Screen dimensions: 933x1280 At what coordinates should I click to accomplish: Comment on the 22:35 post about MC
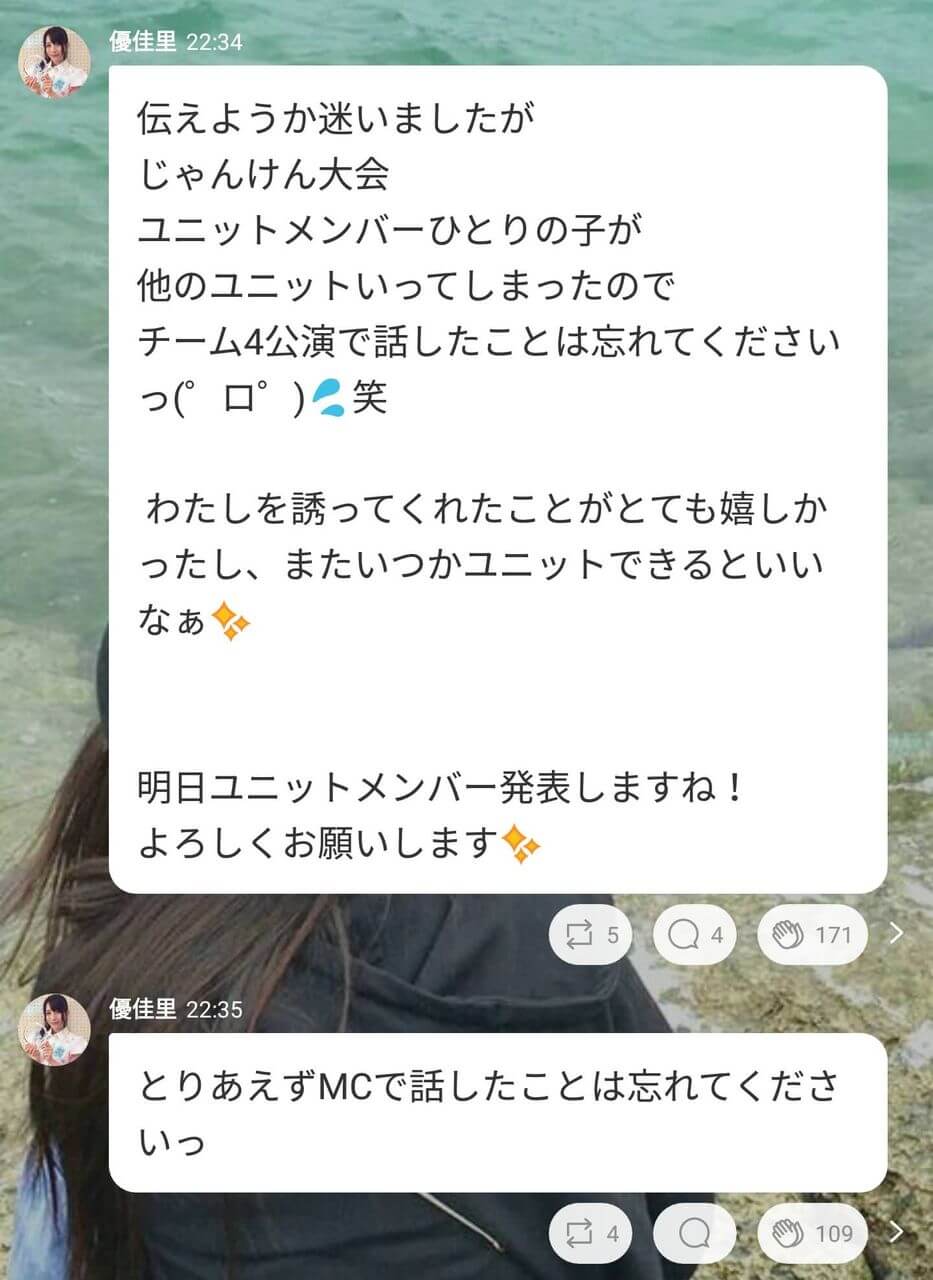tap(695, 1233)
